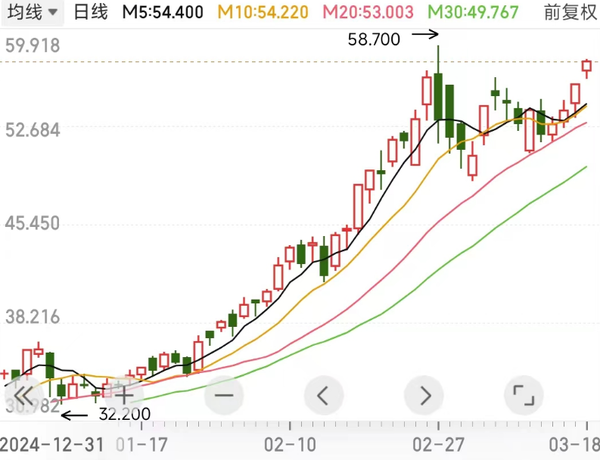Change the 前复权 adjustment setting

point(568,13)
